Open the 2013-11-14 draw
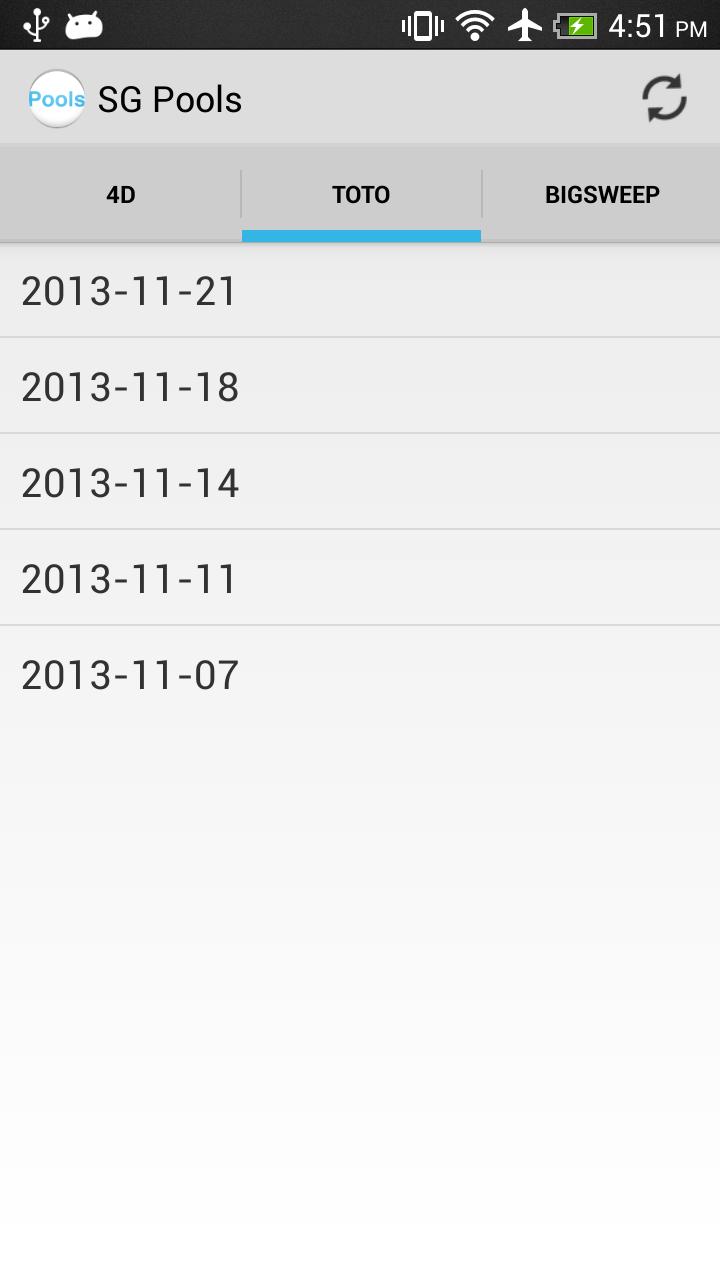Image resolution: width=720 pixels, height=1280 pixels. coord(360,482)
